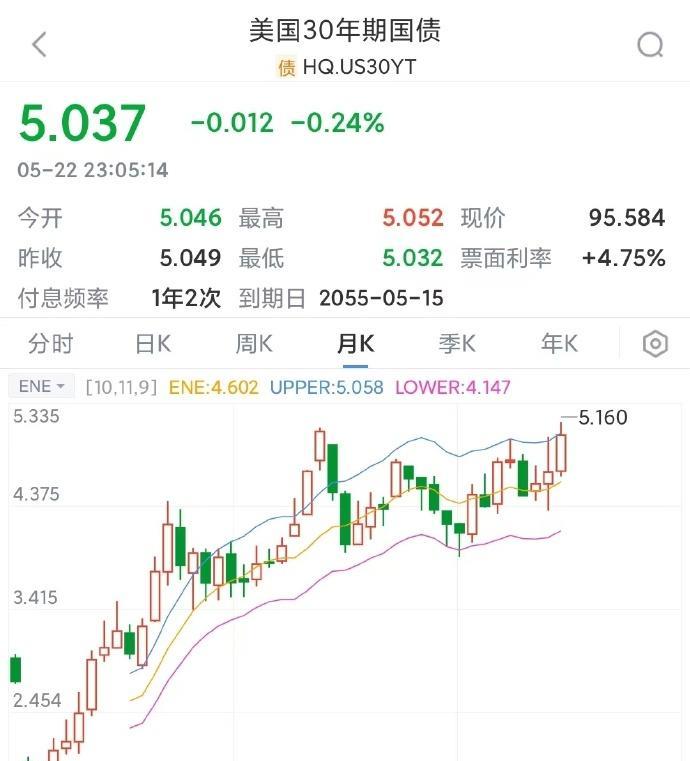This screenshot has height=761, width=690.
Task: Go back using the top-left arrow
Action: tap(40, 45)
